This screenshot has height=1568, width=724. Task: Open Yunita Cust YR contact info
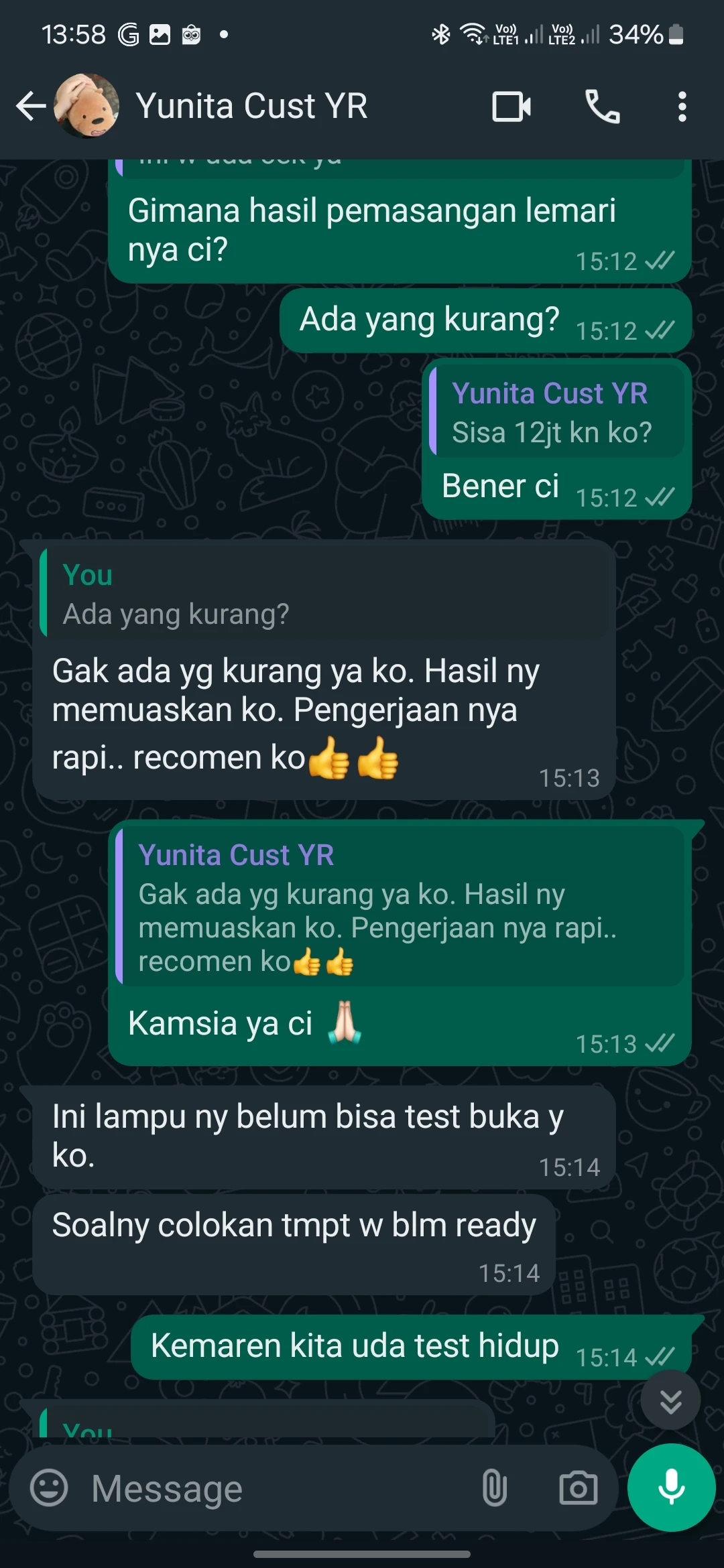(x=252, y=107)
